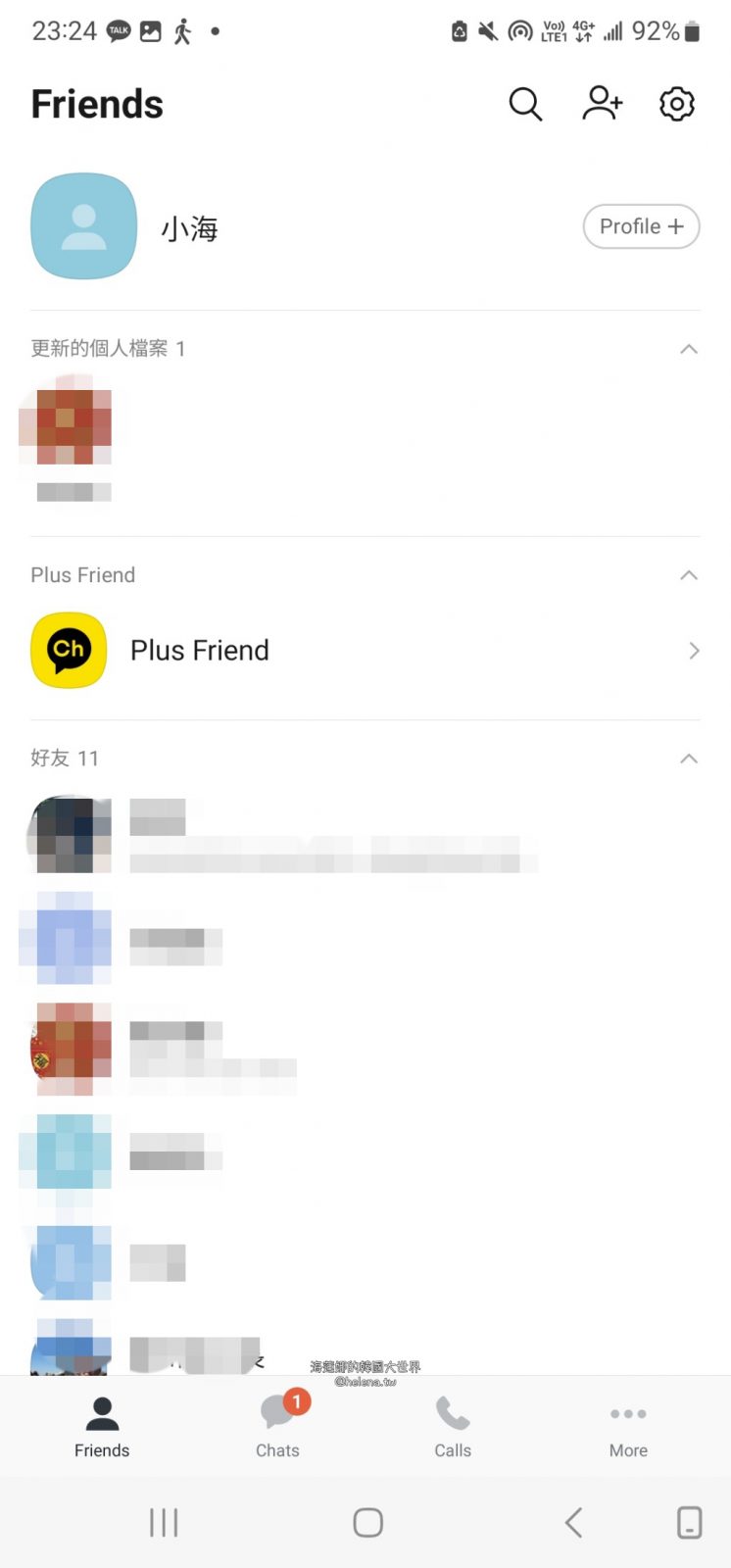731x1568 pixels.
Task: Open the More tab
Action: [628, 1426]
